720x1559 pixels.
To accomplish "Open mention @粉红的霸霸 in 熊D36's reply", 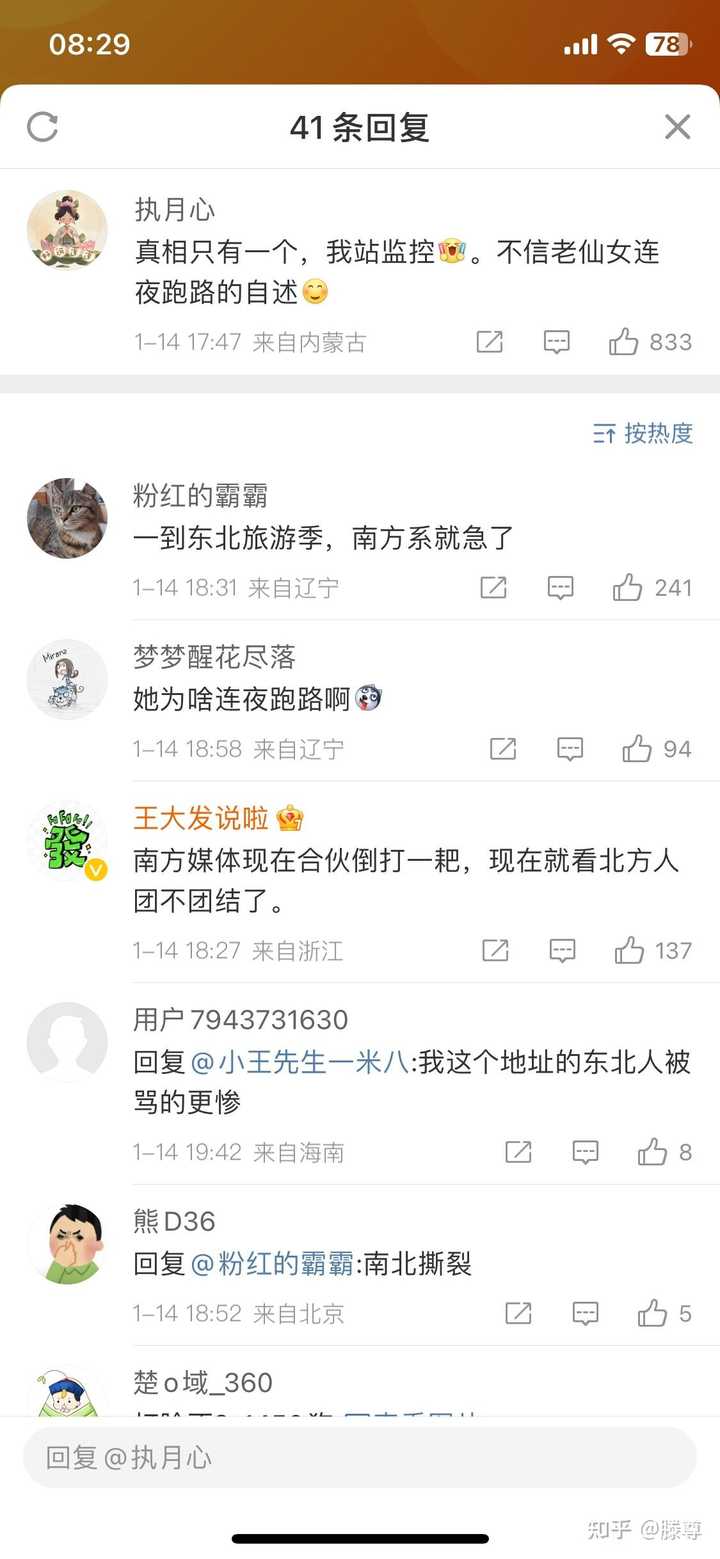I will [x=271, y=1264].
